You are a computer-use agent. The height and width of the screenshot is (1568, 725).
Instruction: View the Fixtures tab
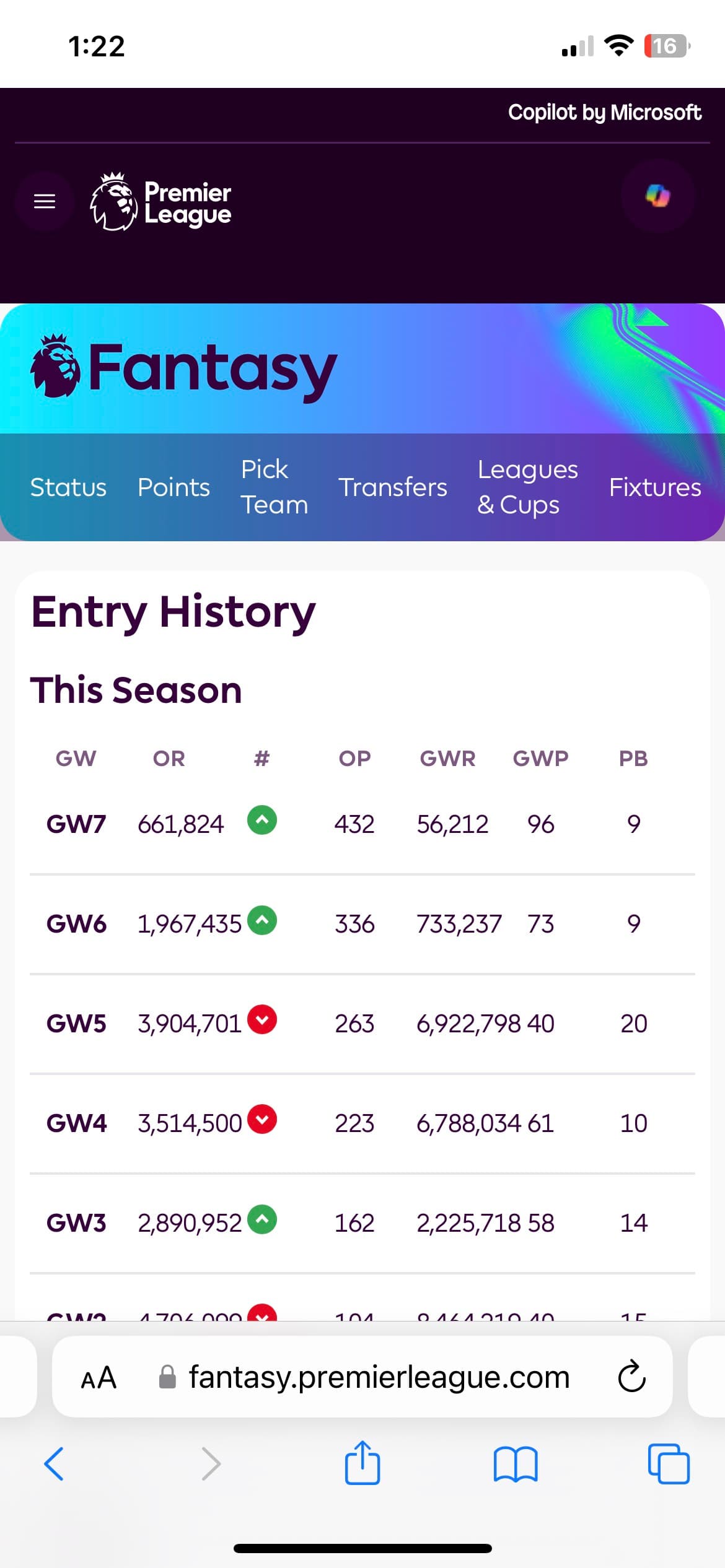pyautogui.click(x=655, y=487)
